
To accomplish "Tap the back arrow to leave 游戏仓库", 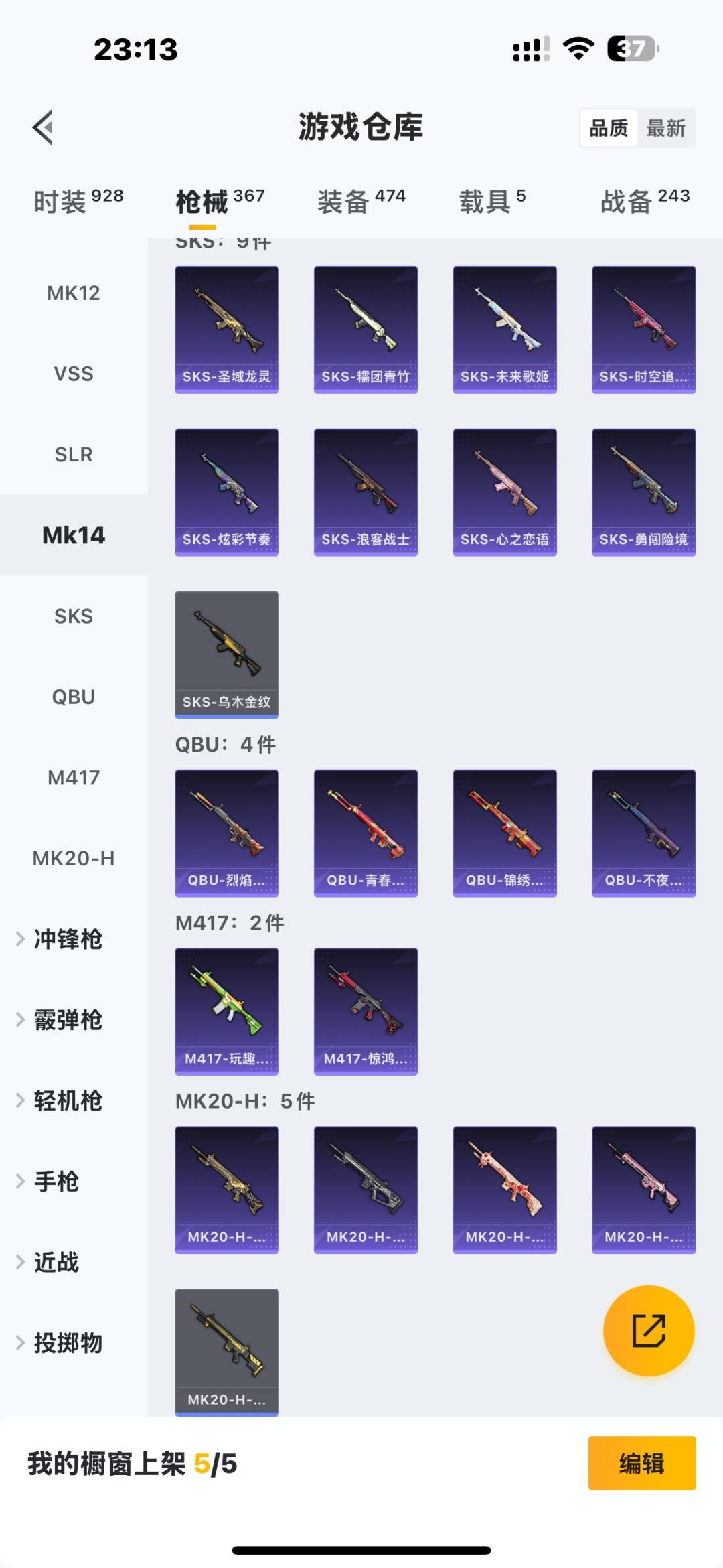I will [x=44, y=127].
